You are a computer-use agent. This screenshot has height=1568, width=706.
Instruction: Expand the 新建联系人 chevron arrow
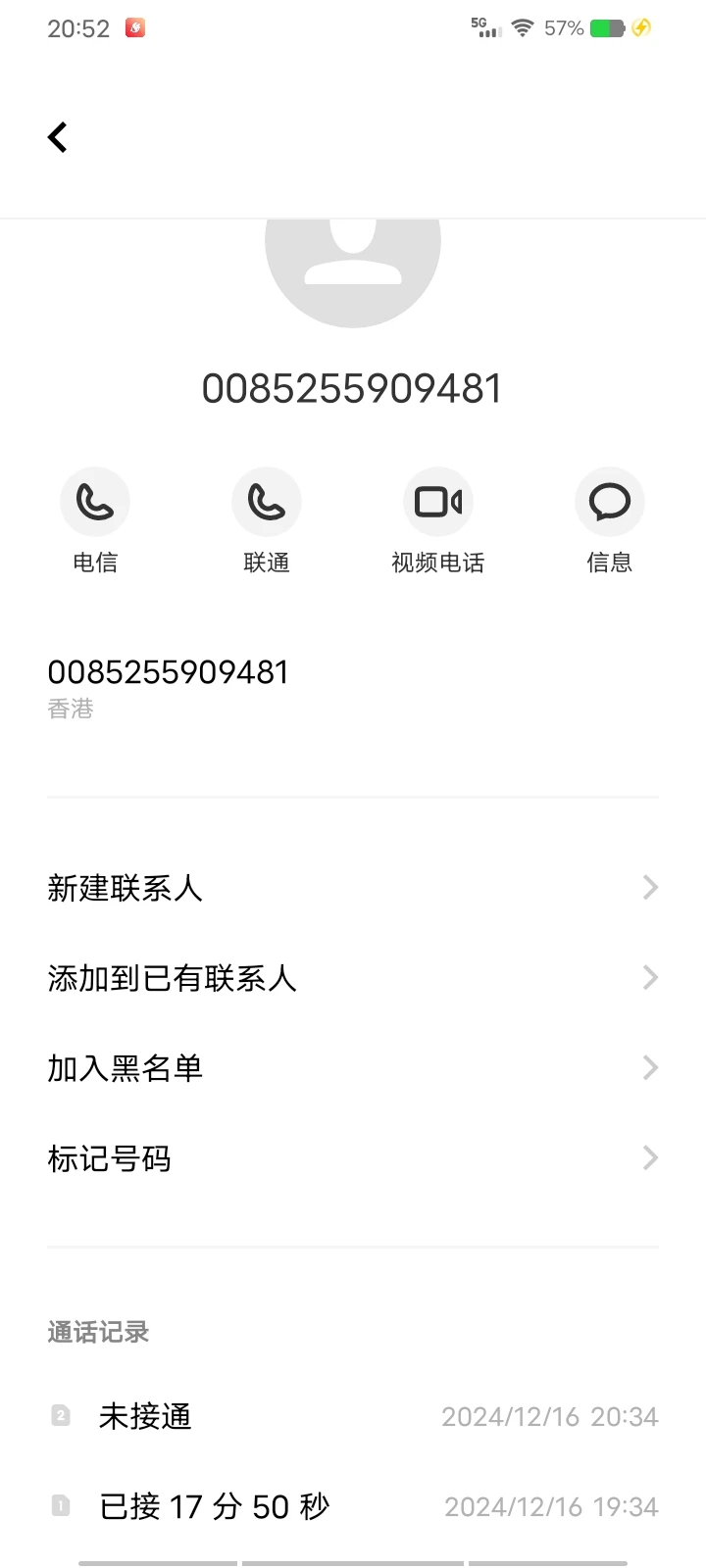point(649,887)
